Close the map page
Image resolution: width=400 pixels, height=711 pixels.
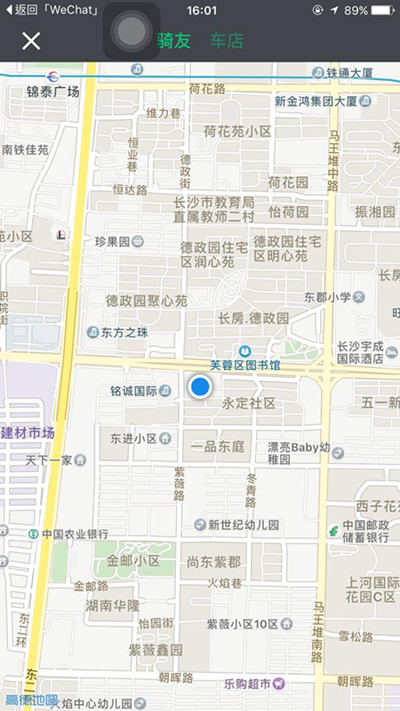pyautogui.click(x=31, y=41)
